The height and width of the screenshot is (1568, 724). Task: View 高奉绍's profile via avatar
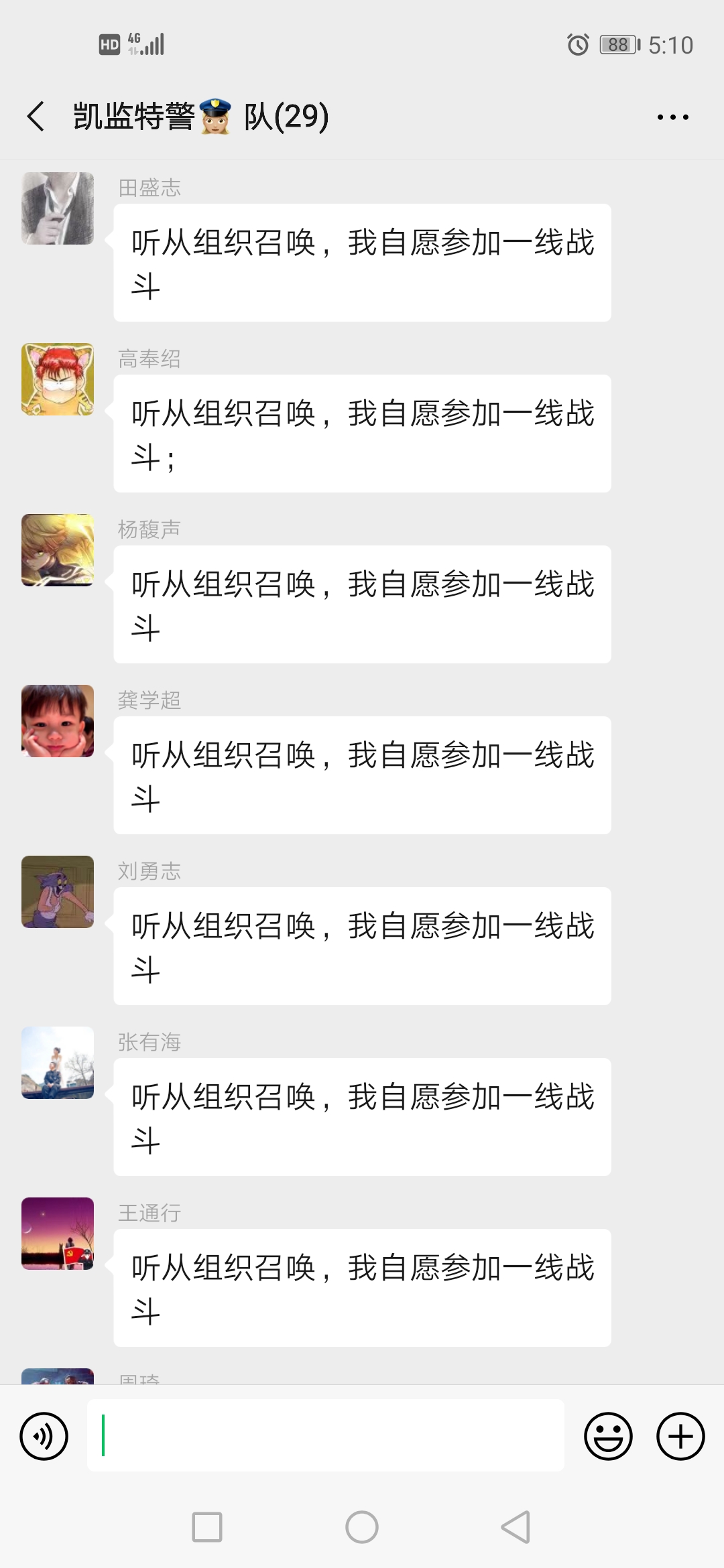point(58,379)
